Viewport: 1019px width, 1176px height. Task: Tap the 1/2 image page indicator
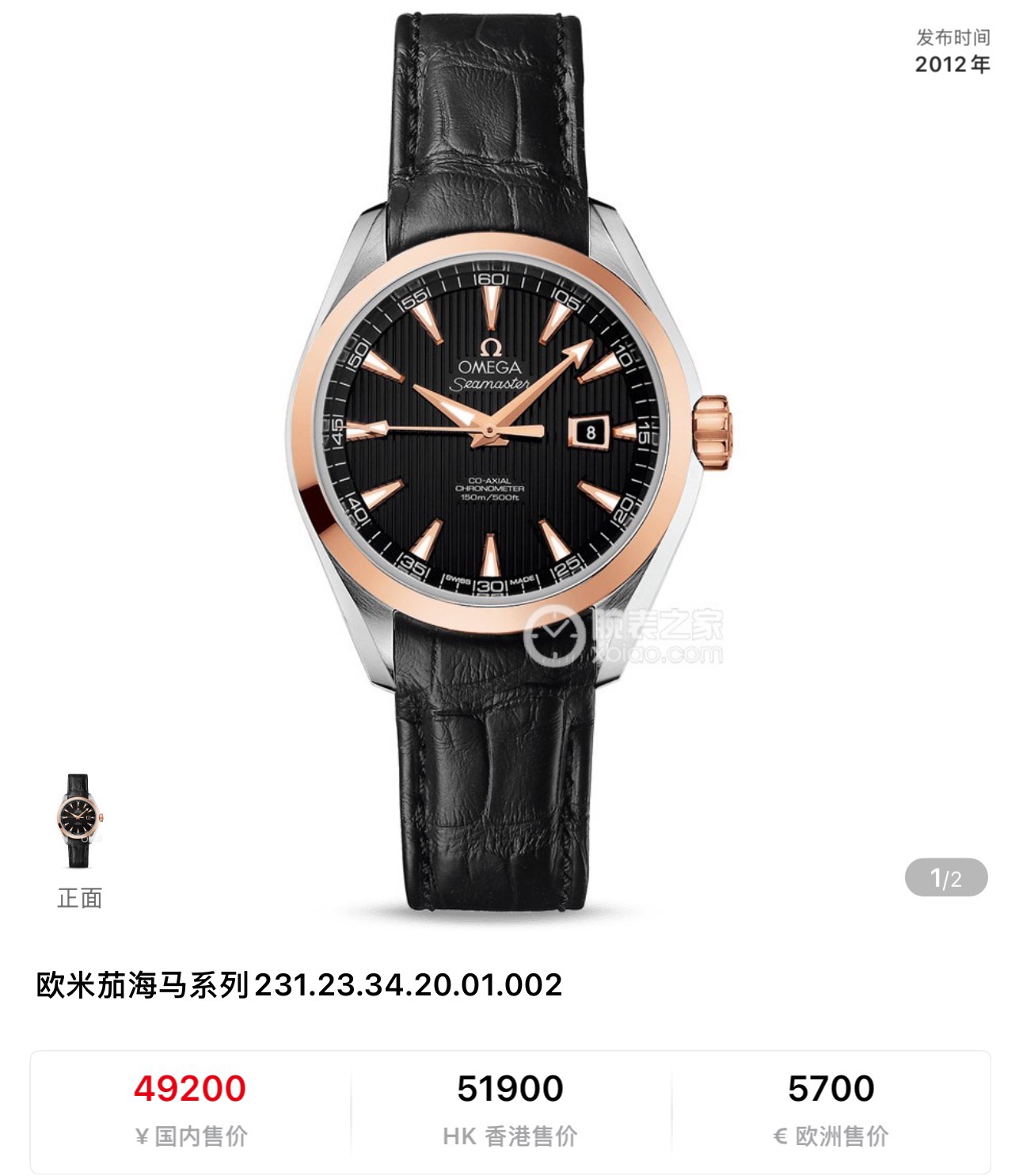tap(945, 877)
